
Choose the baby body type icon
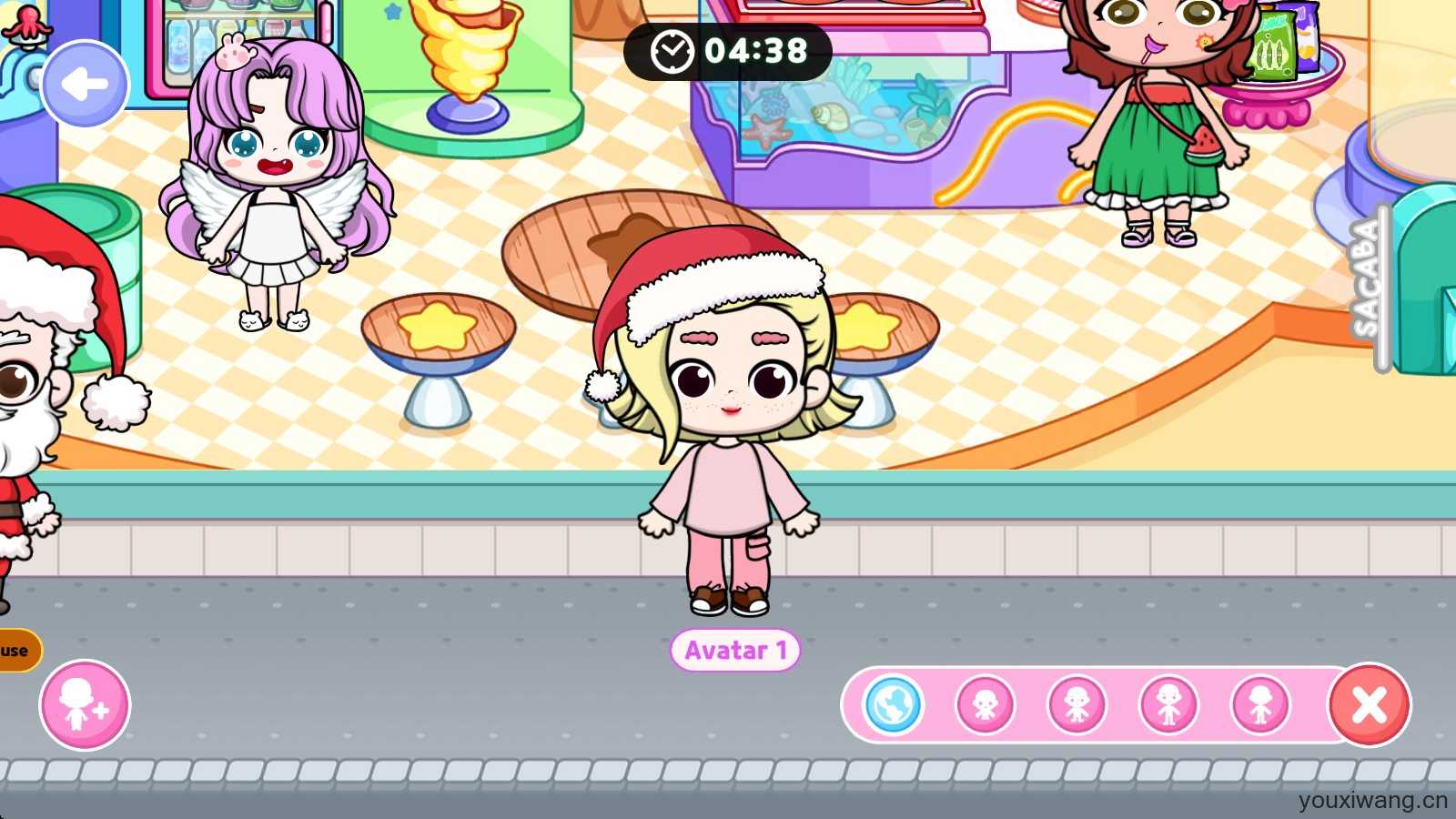[985, 704]
